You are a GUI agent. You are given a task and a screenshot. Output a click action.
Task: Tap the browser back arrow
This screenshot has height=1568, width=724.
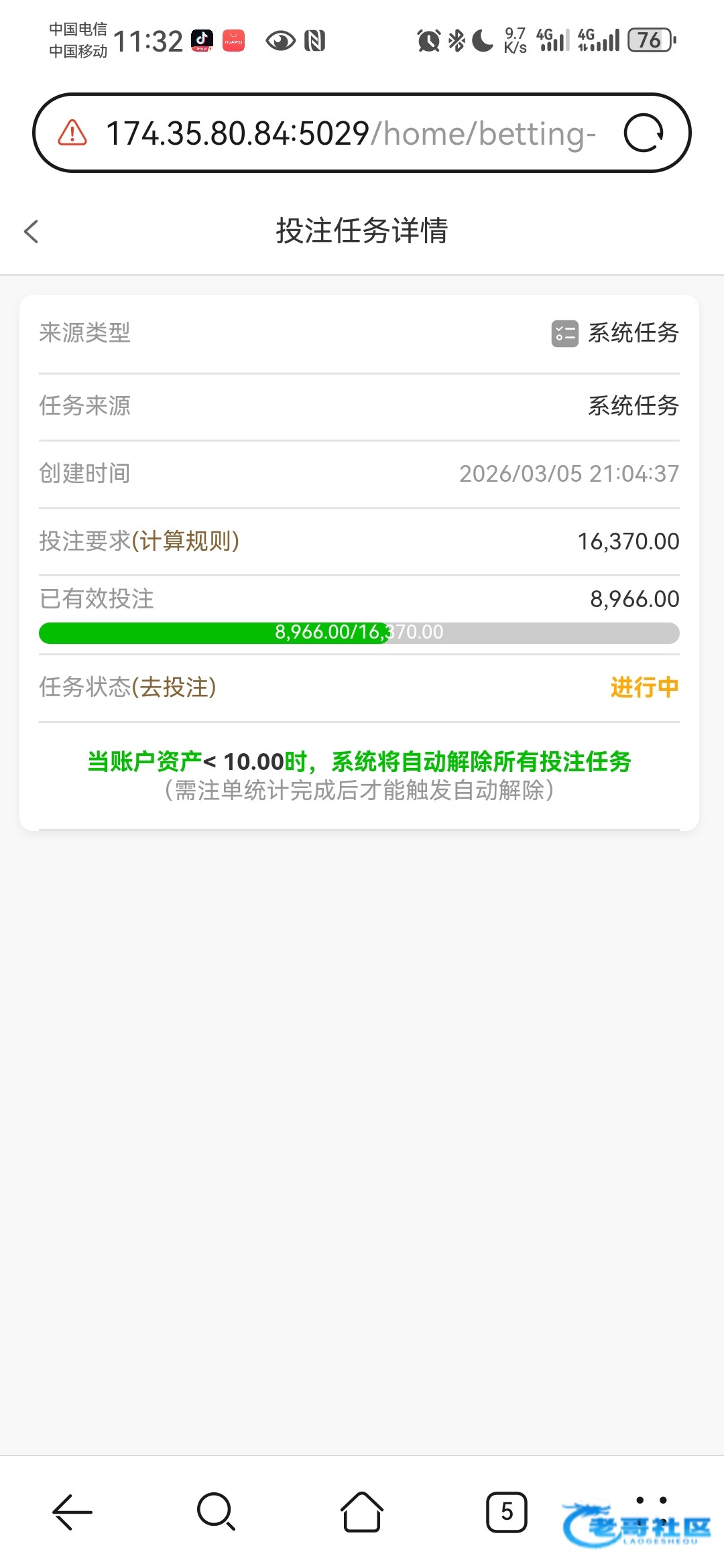(72, 1512)
